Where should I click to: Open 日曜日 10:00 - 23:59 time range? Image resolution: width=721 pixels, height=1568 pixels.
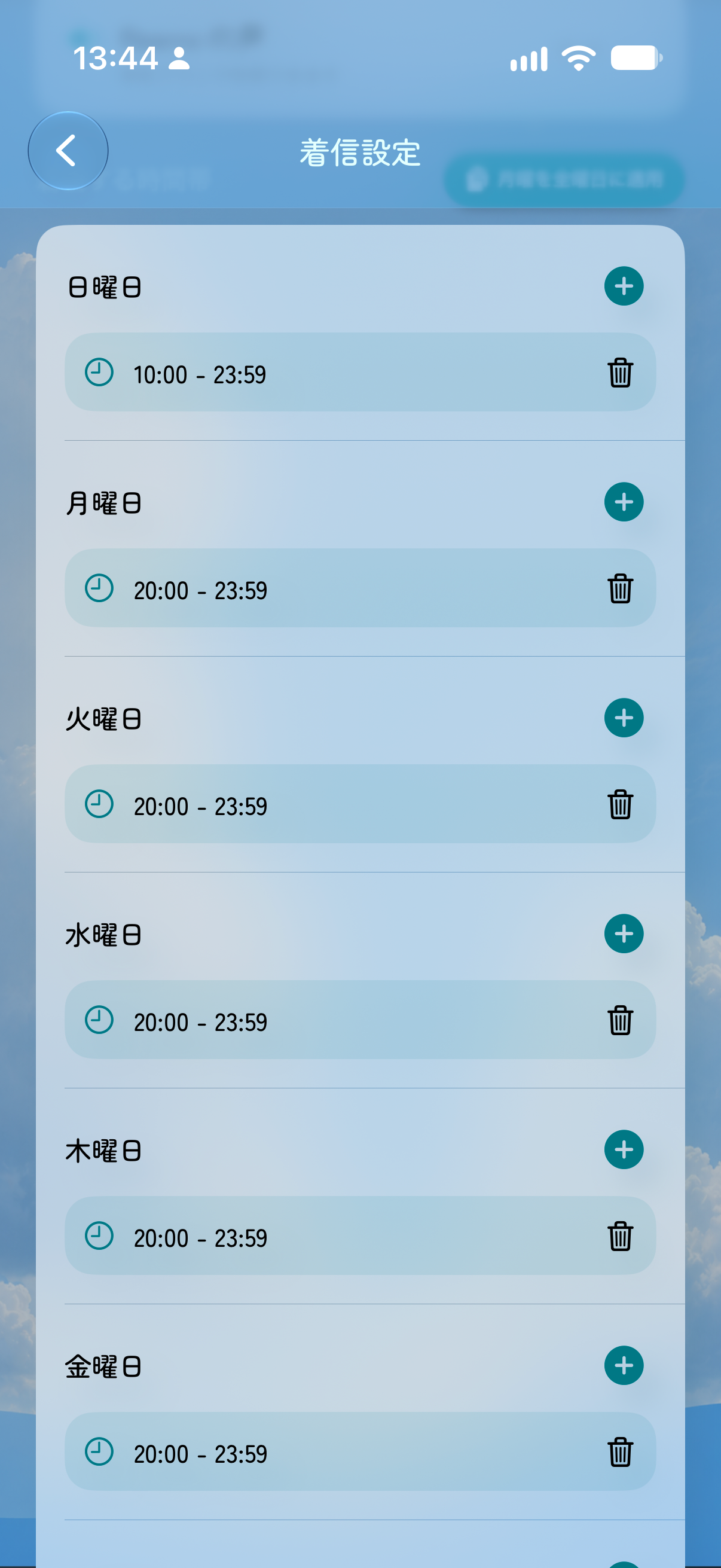(360, 373)
